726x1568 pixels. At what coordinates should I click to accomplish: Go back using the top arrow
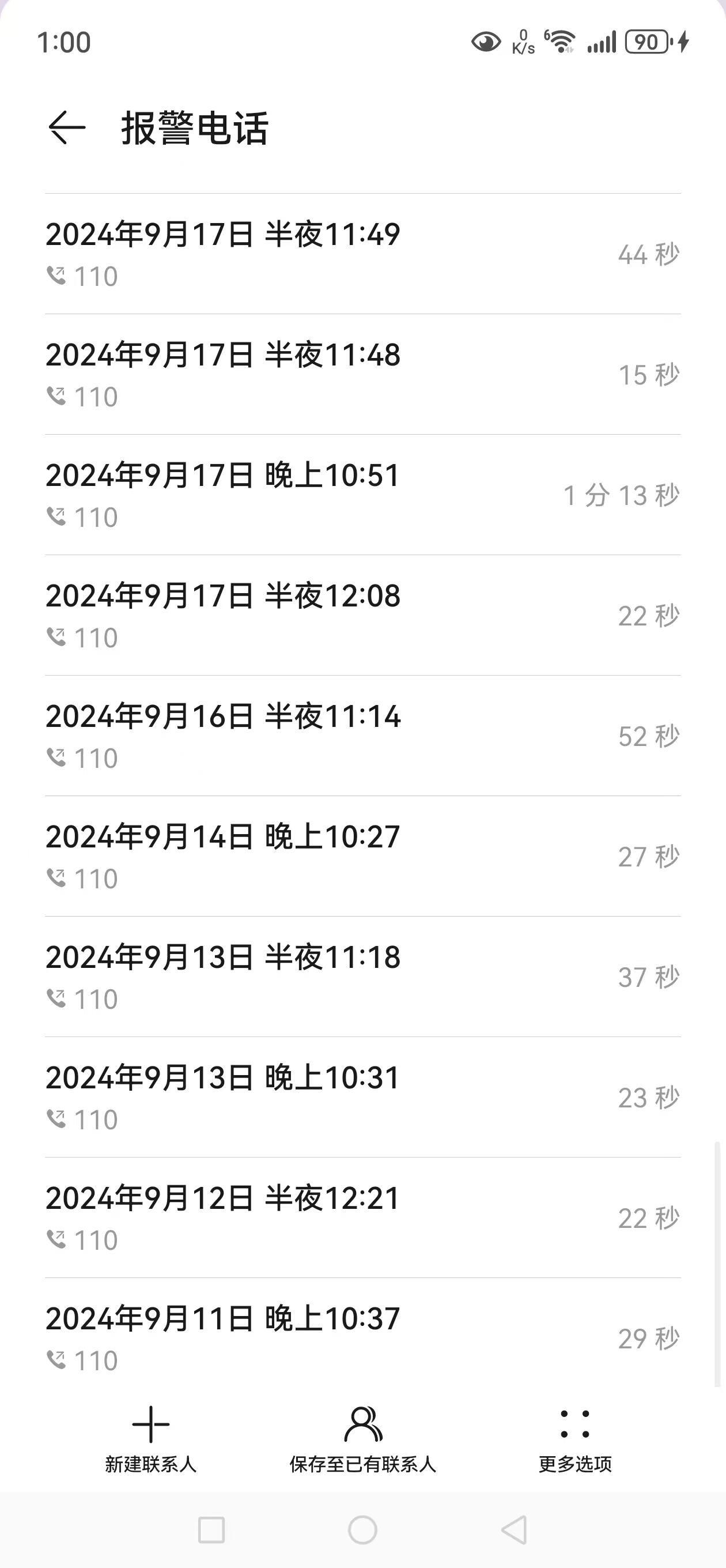[x=67, y=128]
